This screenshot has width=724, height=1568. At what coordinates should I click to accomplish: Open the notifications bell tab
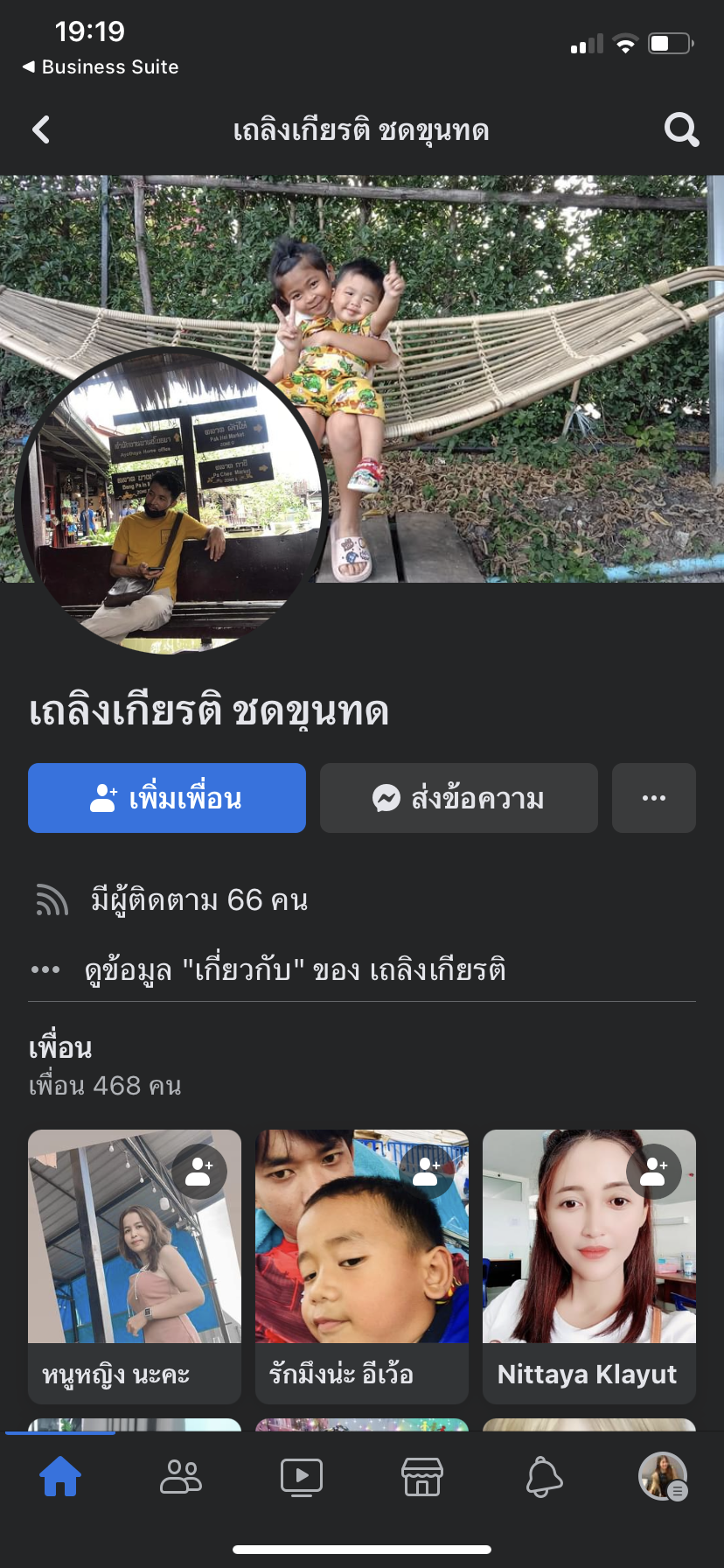pos(543,1477)
